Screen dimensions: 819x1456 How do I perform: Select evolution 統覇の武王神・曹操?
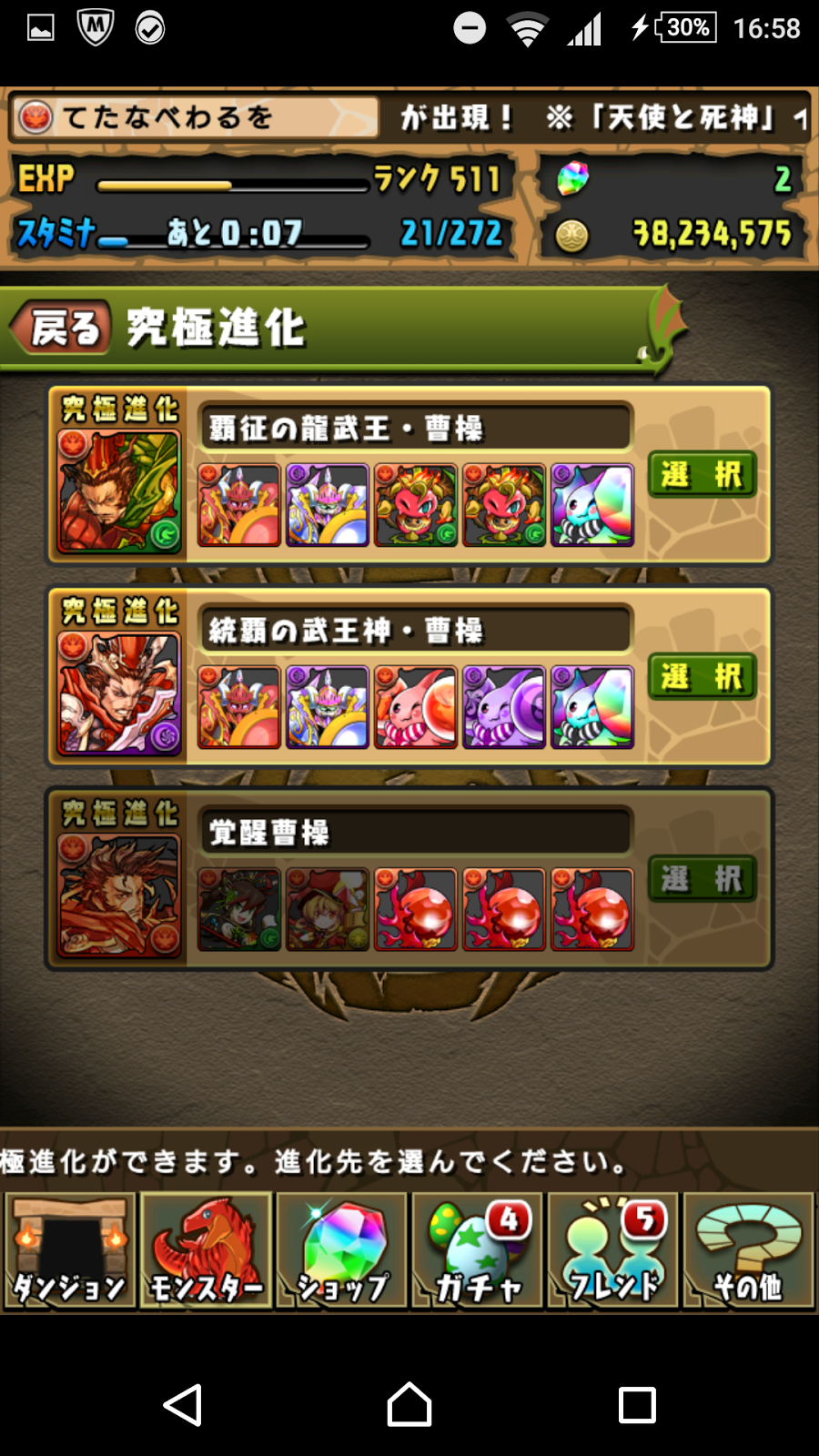click(702, 677)
